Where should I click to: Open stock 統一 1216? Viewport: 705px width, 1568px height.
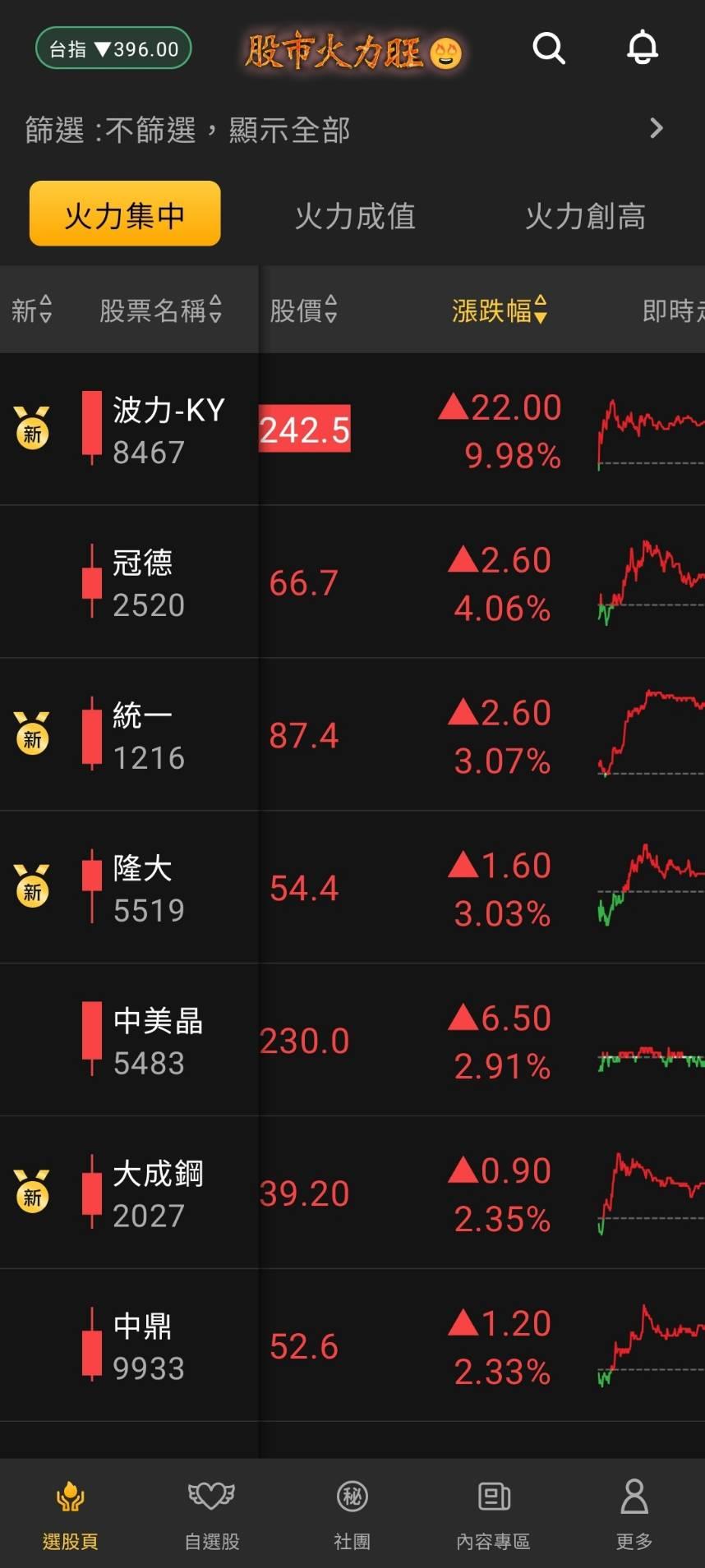tap(148, 735)
